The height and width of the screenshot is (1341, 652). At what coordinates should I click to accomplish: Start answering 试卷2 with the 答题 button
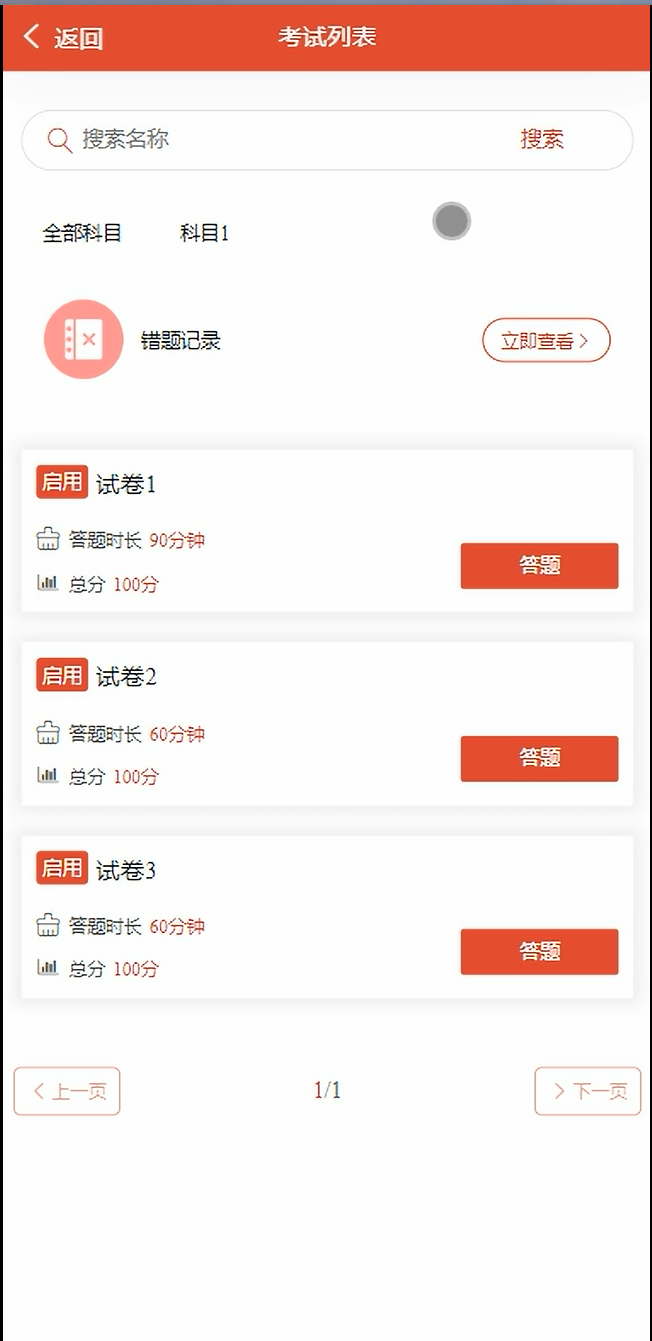click(539, 758)
